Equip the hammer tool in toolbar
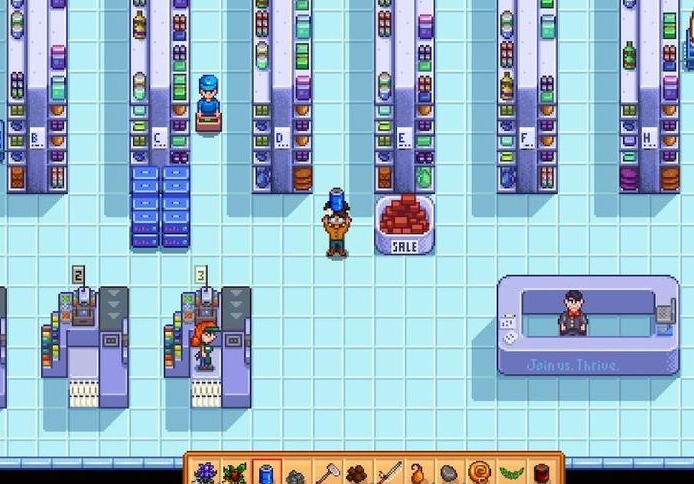The height and width of the screenshot is (484, 694). point(327,473)
